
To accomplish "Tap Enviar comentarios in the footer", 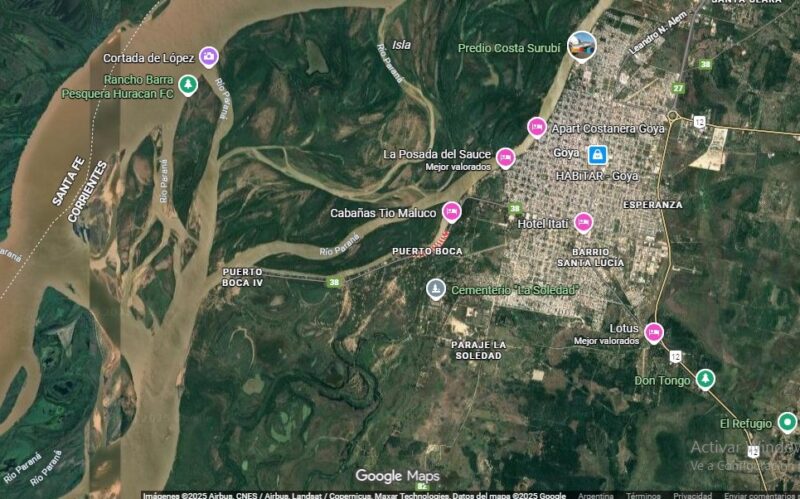I will tap(761, 495).
